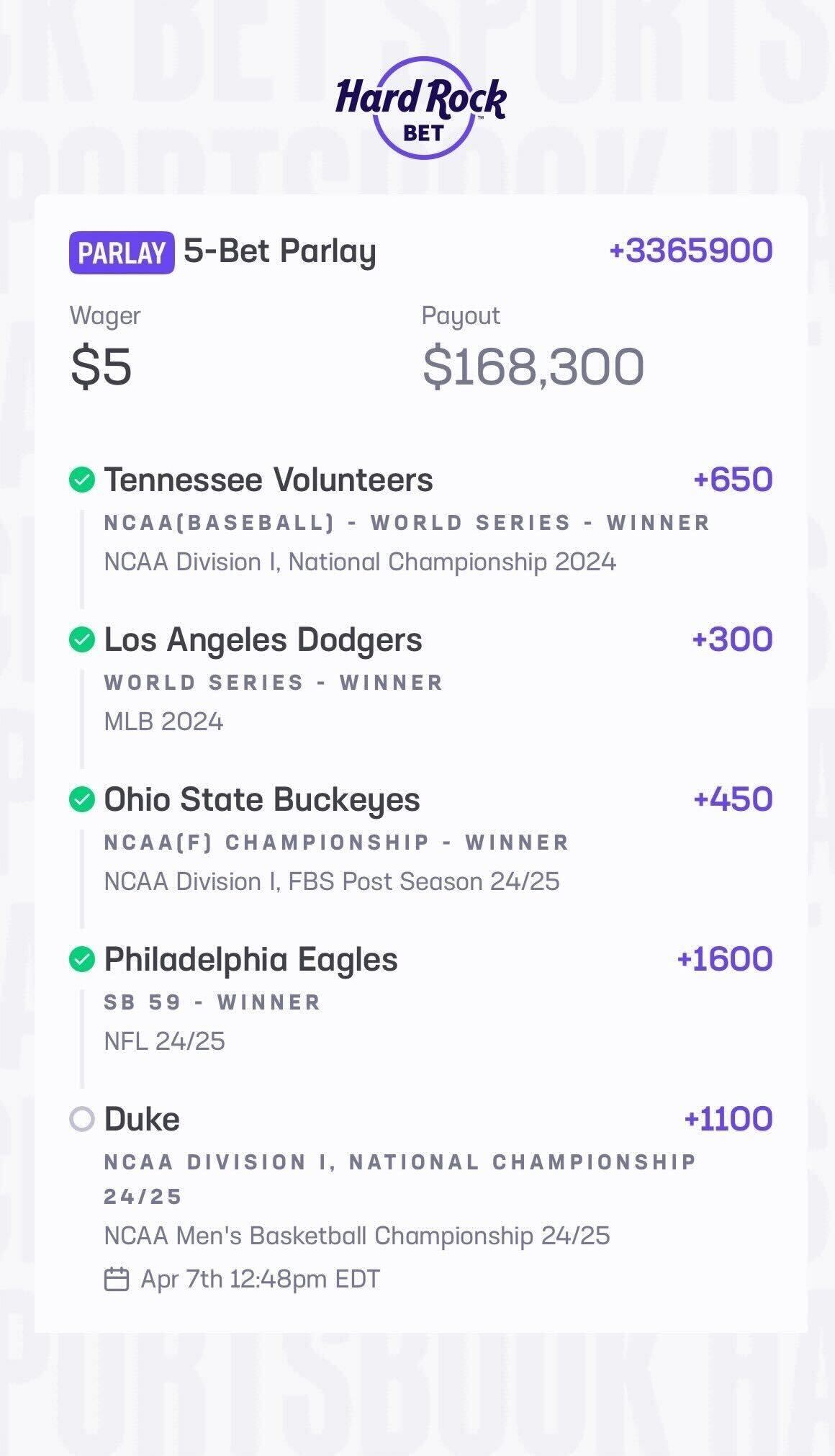835x1456 pixels.
Task: Click the +1100 odds for Duke
Action: 729,1119
